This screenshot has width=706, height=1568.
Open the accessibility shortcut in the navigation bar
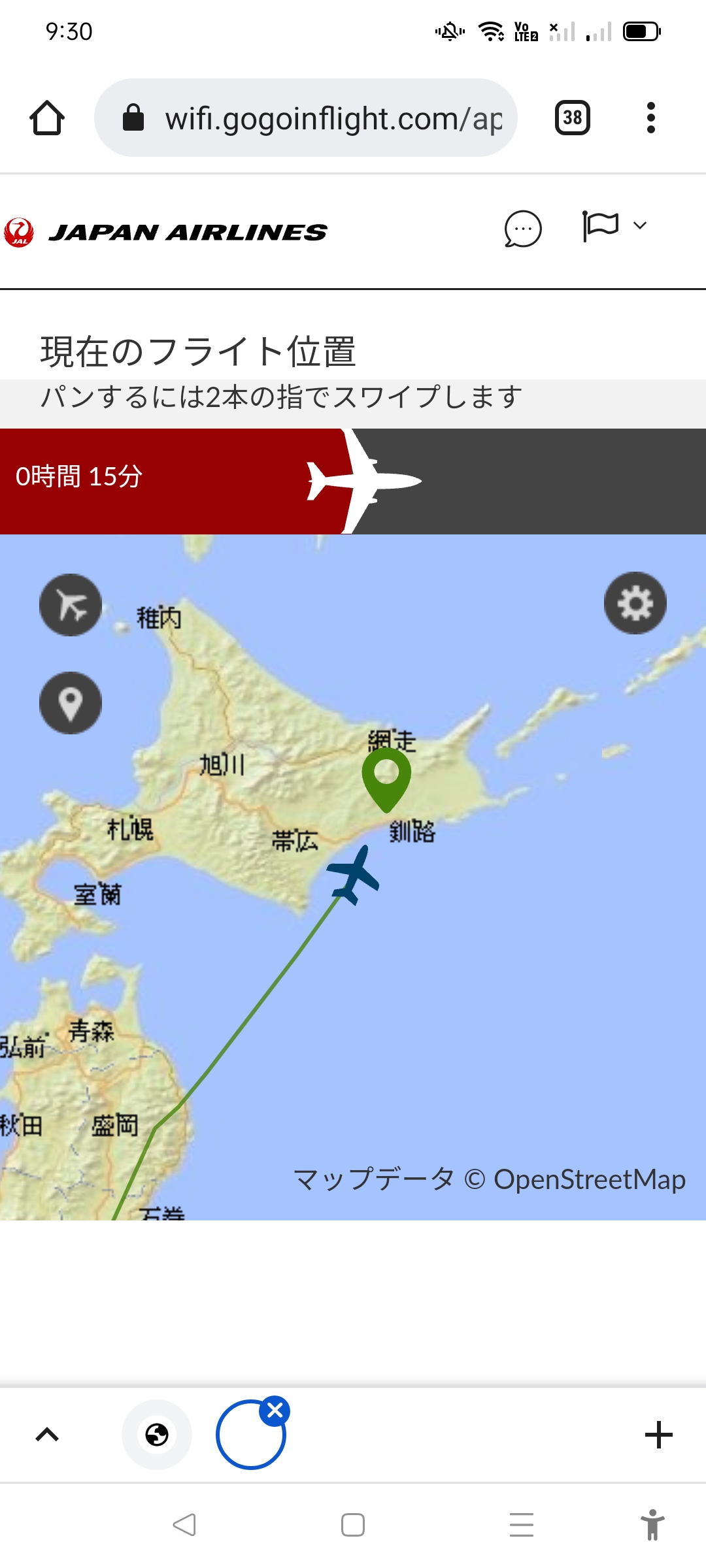point(652,1525)
